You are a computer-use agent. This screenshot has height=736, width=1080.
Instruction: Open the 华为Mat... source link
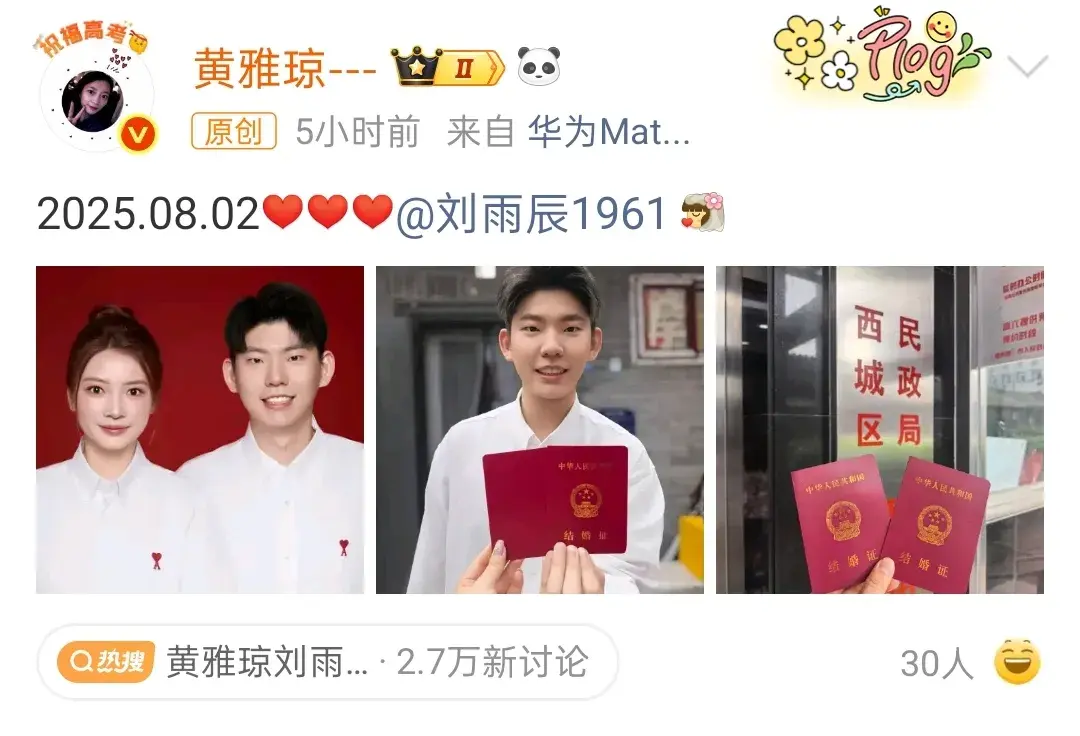tap(609, 132)
